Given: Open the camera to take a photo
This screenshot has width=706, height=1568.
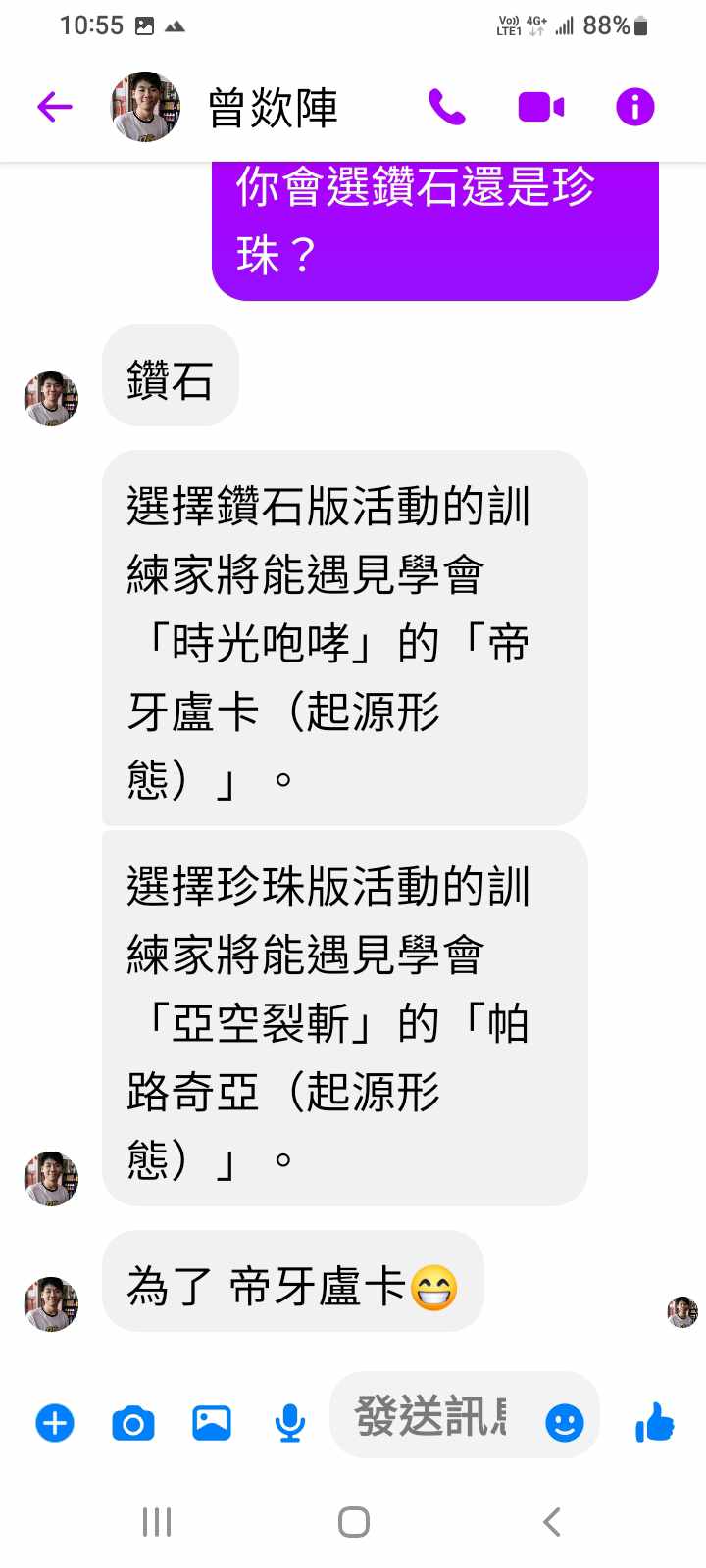Looking at the screenshot, I should point(133,1422).
